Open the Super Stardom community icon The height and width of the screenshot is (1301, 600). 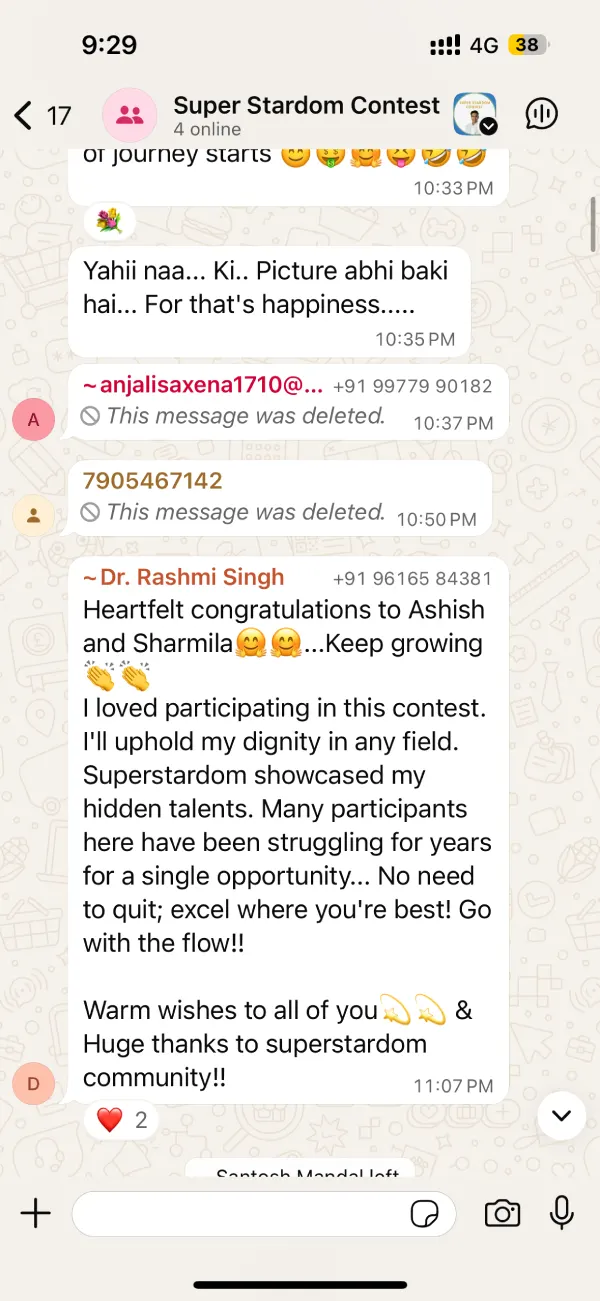click(475, 115)
